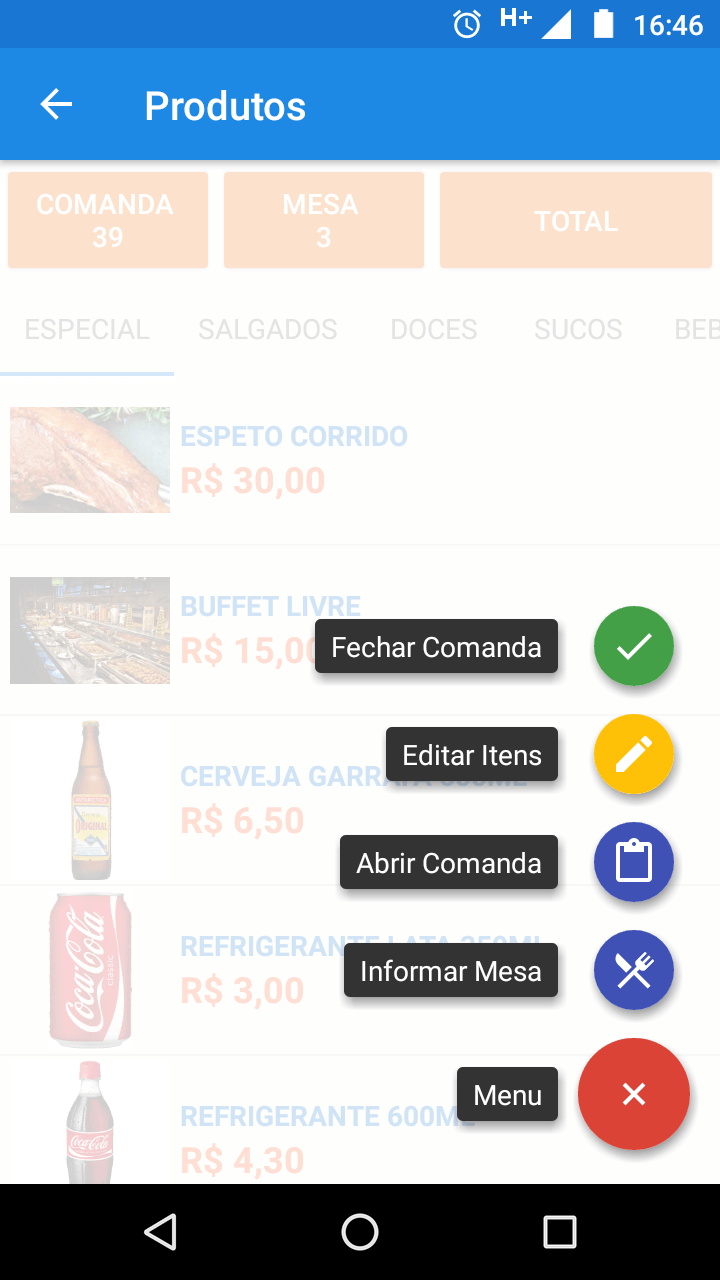
Task: Tap the triangular Back navigation button
Action: pos(161,1231)
